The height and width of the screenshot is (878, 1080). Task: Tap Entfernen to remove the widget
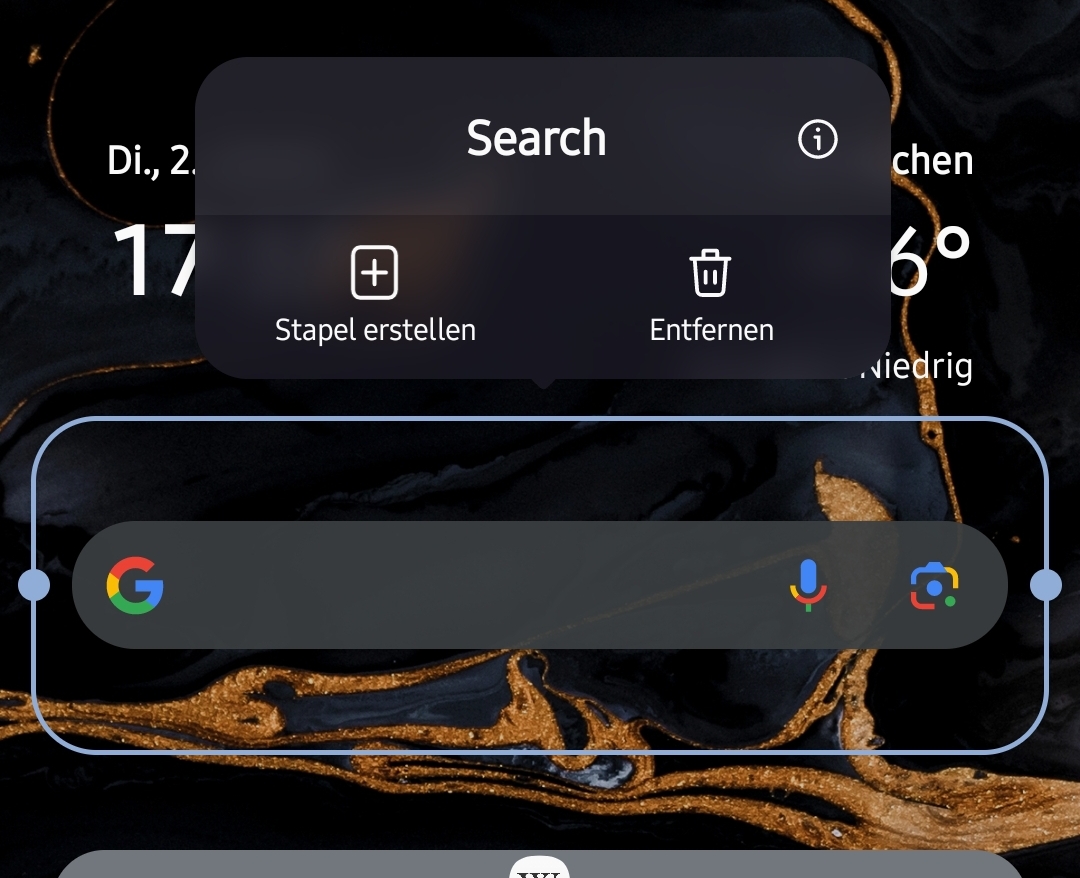pyautogui.click(x=711, y=294)
